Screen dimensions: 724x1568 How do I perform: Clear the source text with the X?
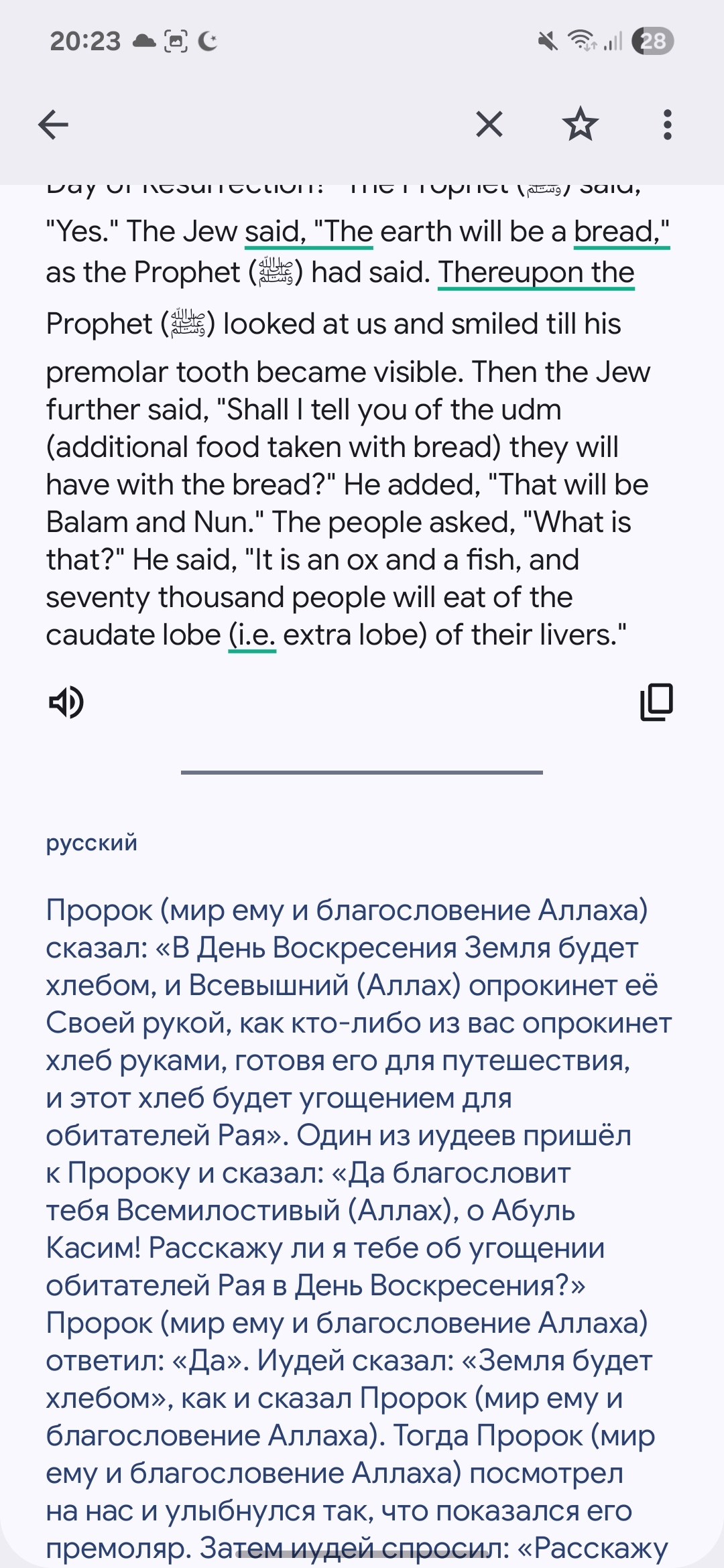[x=489, y=125]
